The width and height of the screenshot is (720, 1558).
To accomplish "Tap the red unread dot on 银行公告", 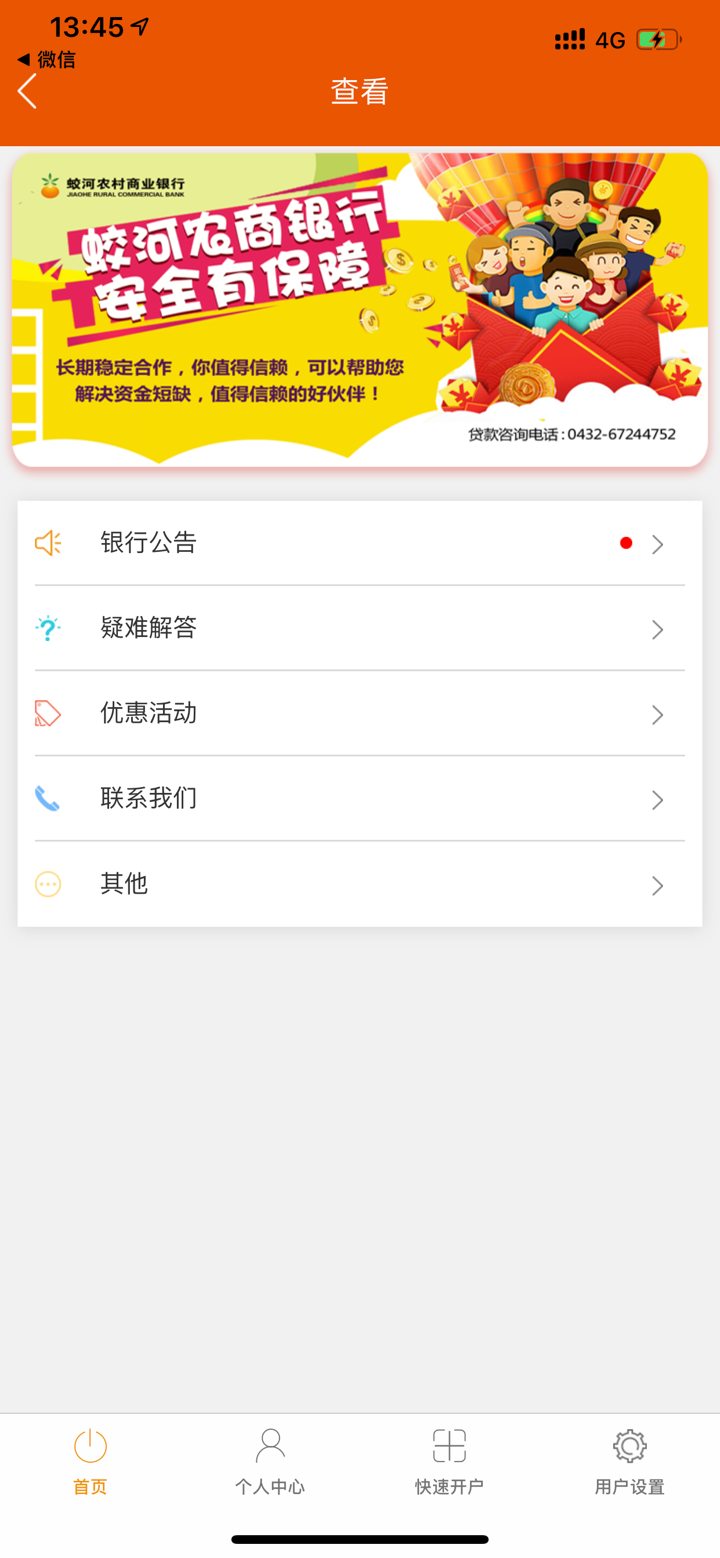I will (x=626, y=542).
